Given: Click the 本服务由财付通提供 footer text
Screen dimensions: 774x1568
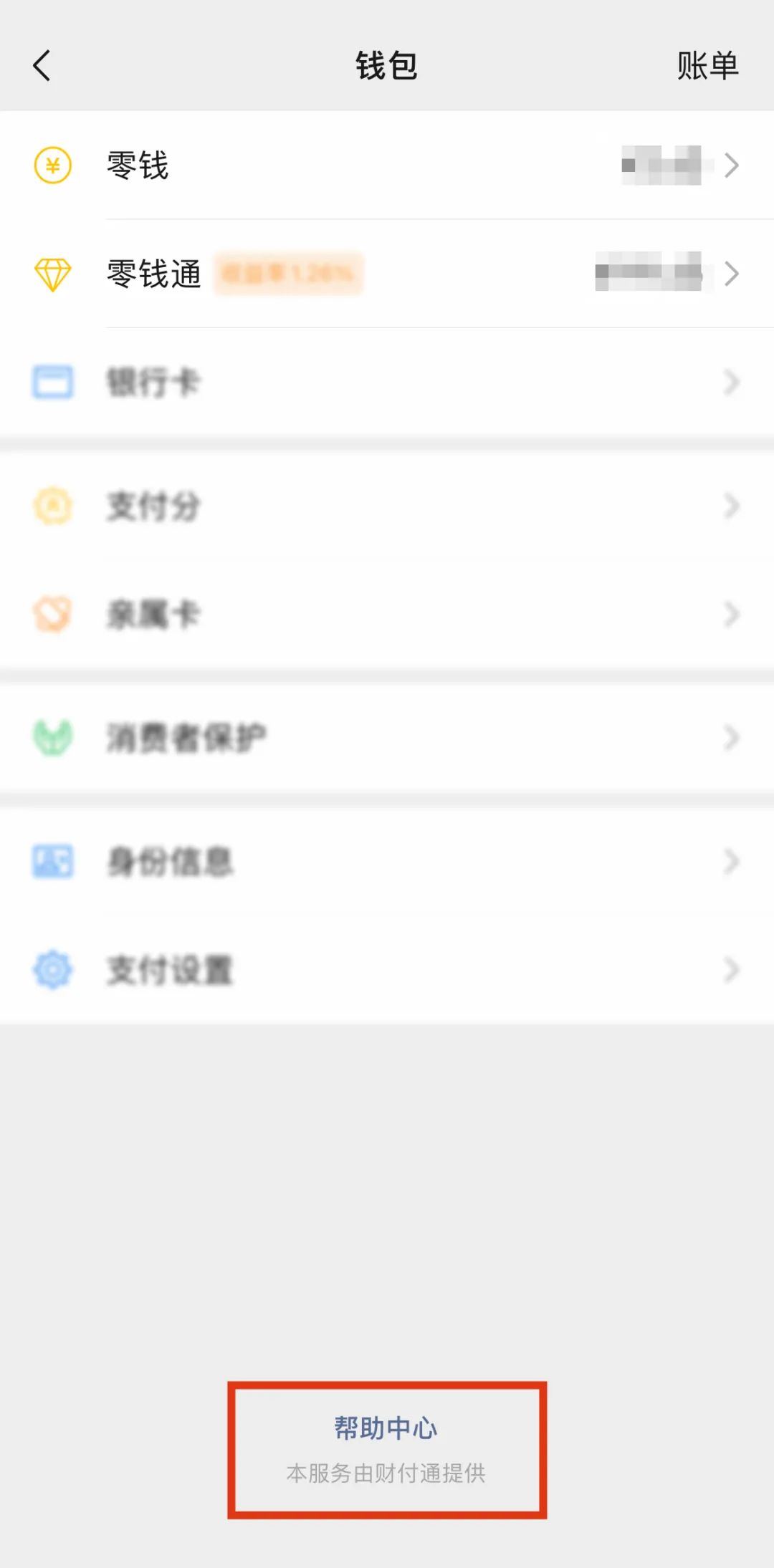Looking at the screenshot, I should (x=387, y=1473).
